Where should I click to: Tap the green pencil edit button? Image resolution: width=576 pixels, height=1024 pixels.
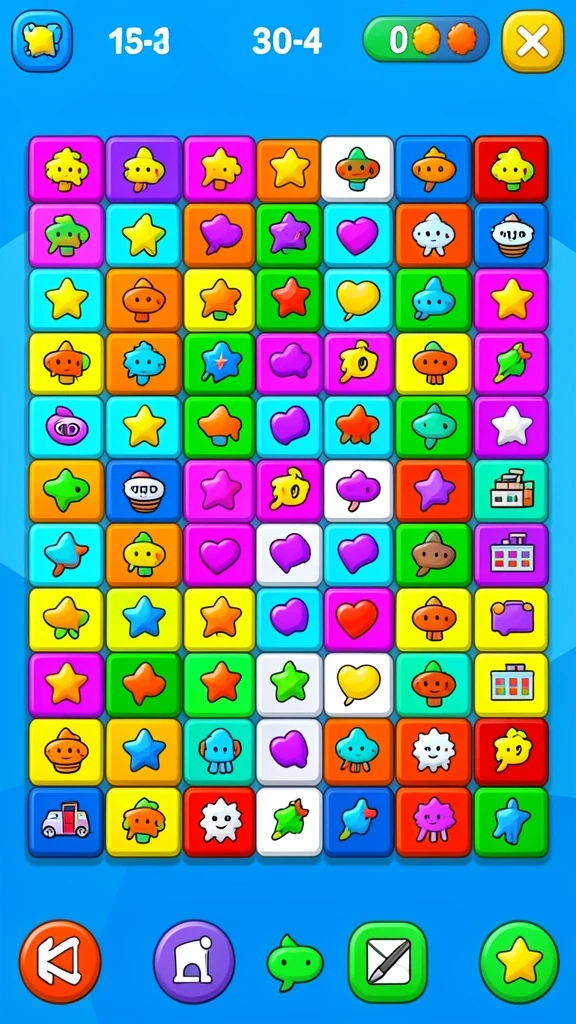[x=388, y=961]
